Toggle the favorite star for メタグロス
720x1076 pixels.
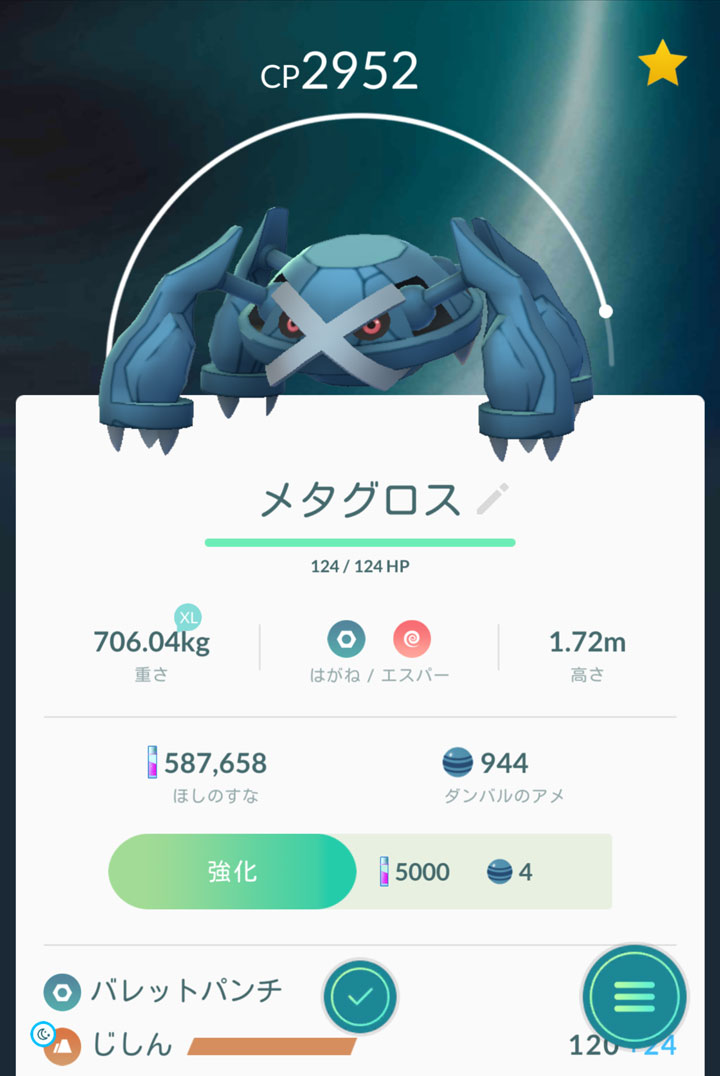pyautogui.click(x=662, y=66)
